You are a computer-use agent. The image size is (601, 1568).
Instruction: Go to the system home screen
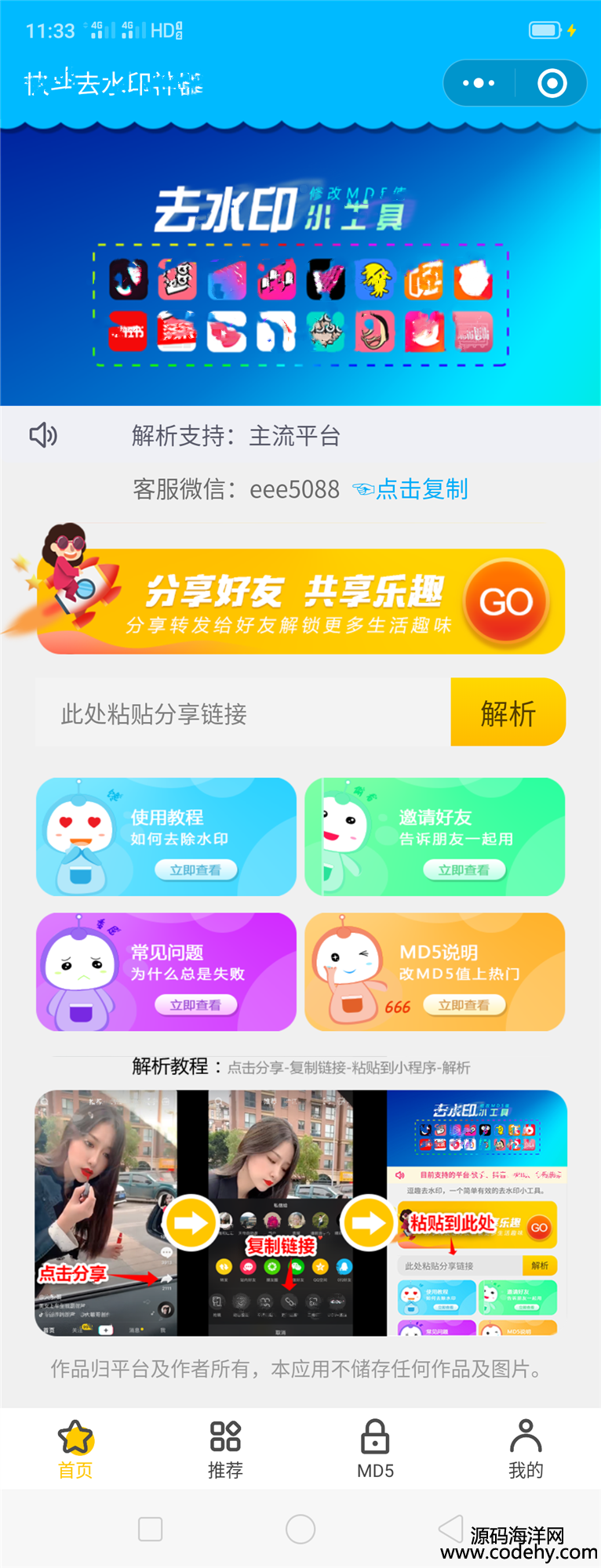pos(300,1529)
